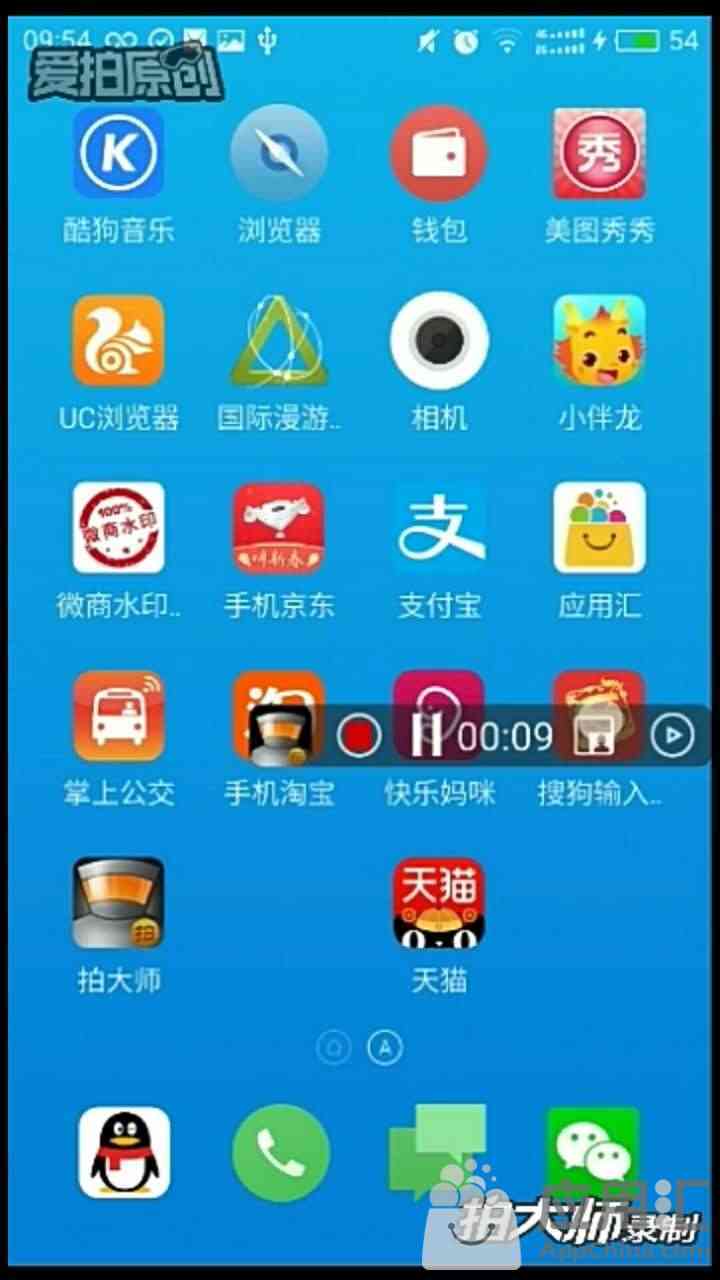Pause the screen recording
This screenshot has width=720, height=1280.
click(x=426, y=737)
